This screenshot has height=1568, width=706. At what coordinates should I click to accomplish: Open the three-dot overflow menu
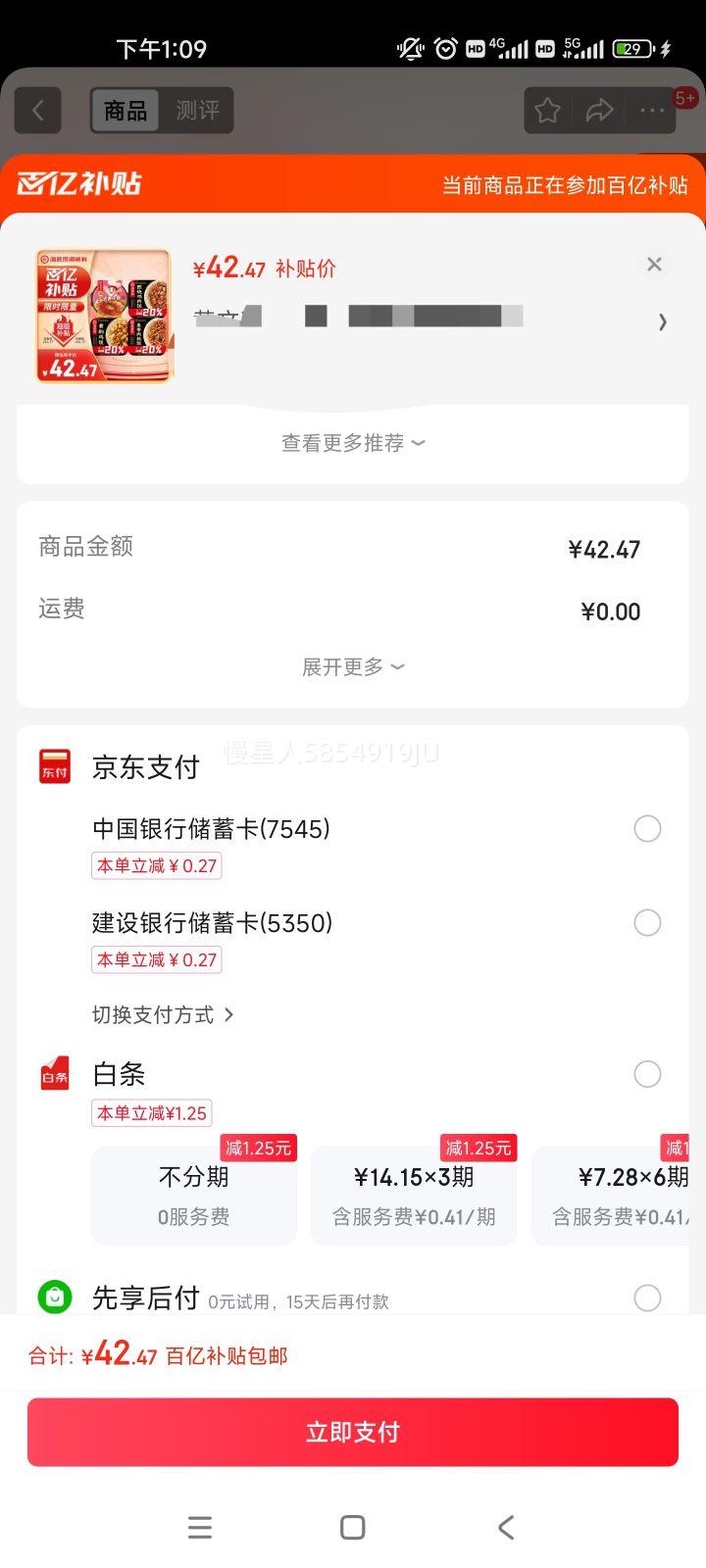pyautogui.click(x=652, y=110)
